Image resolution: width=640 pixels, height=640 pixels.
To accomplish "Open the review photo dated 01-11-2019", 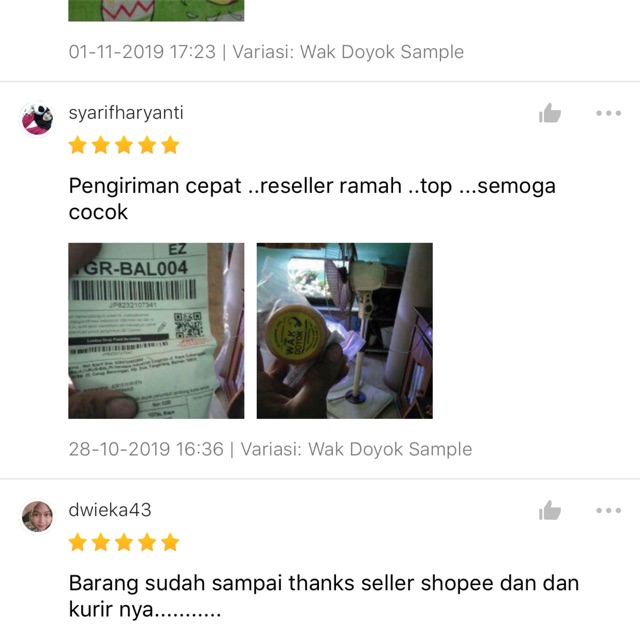I will (x=156, y=11).
